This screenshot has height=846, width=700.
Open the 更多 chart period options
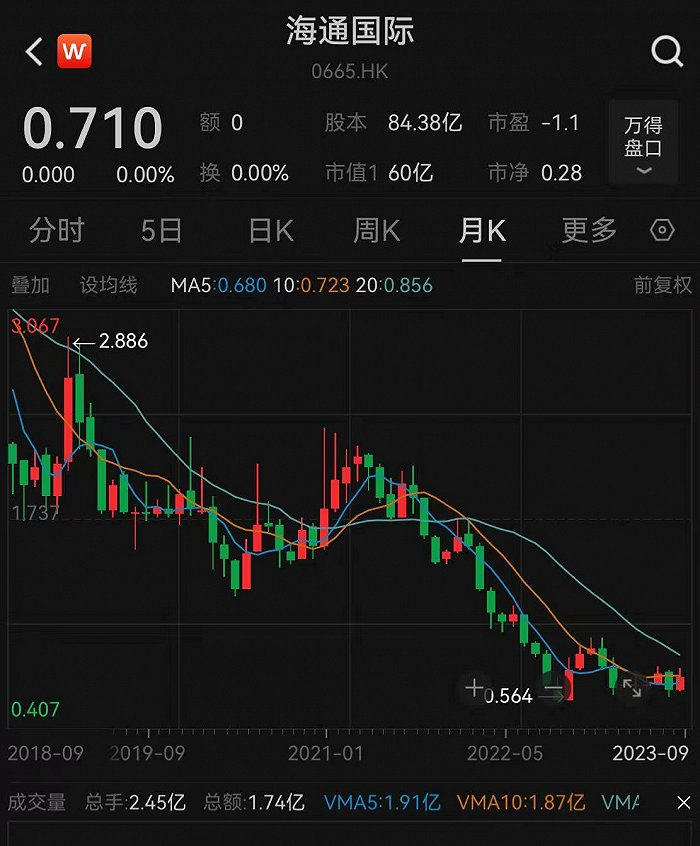pos(588,231)
